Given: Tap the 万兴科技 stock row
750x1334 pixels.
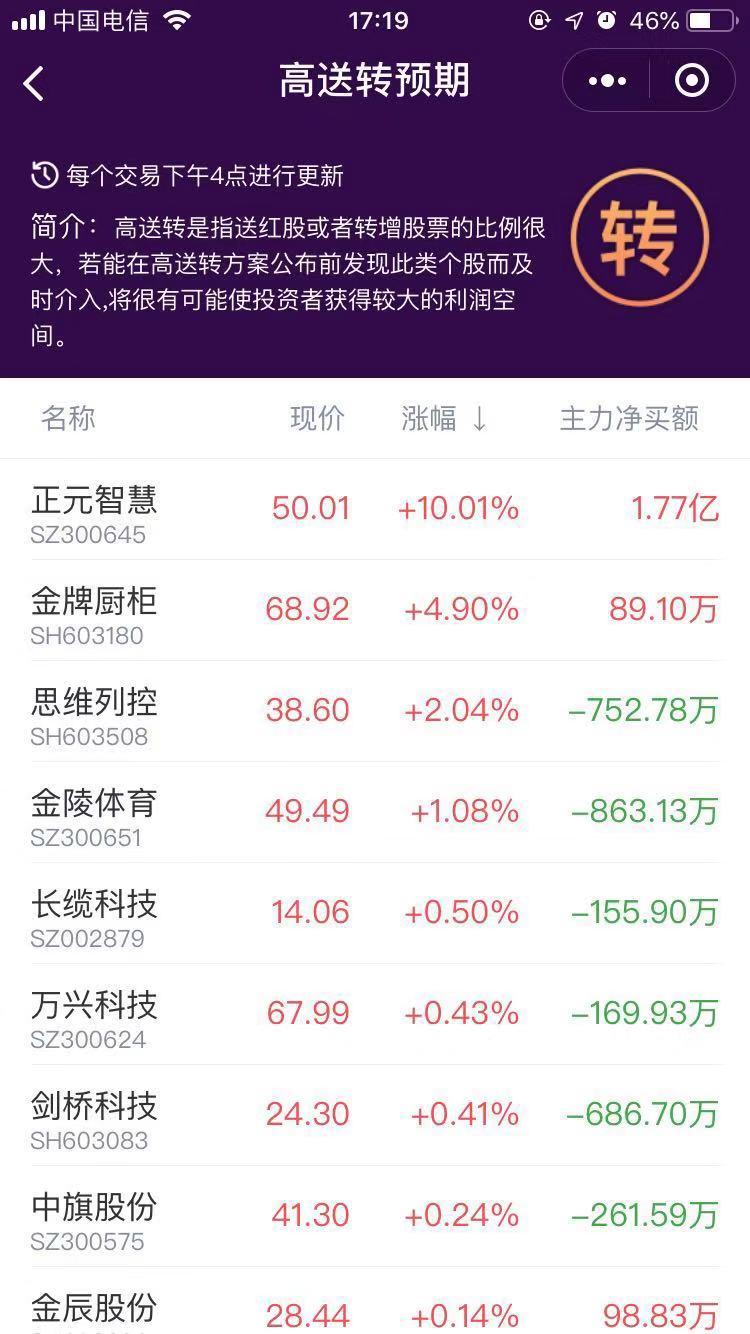Looking at the screenshot, I should [x=375, y=1015].
